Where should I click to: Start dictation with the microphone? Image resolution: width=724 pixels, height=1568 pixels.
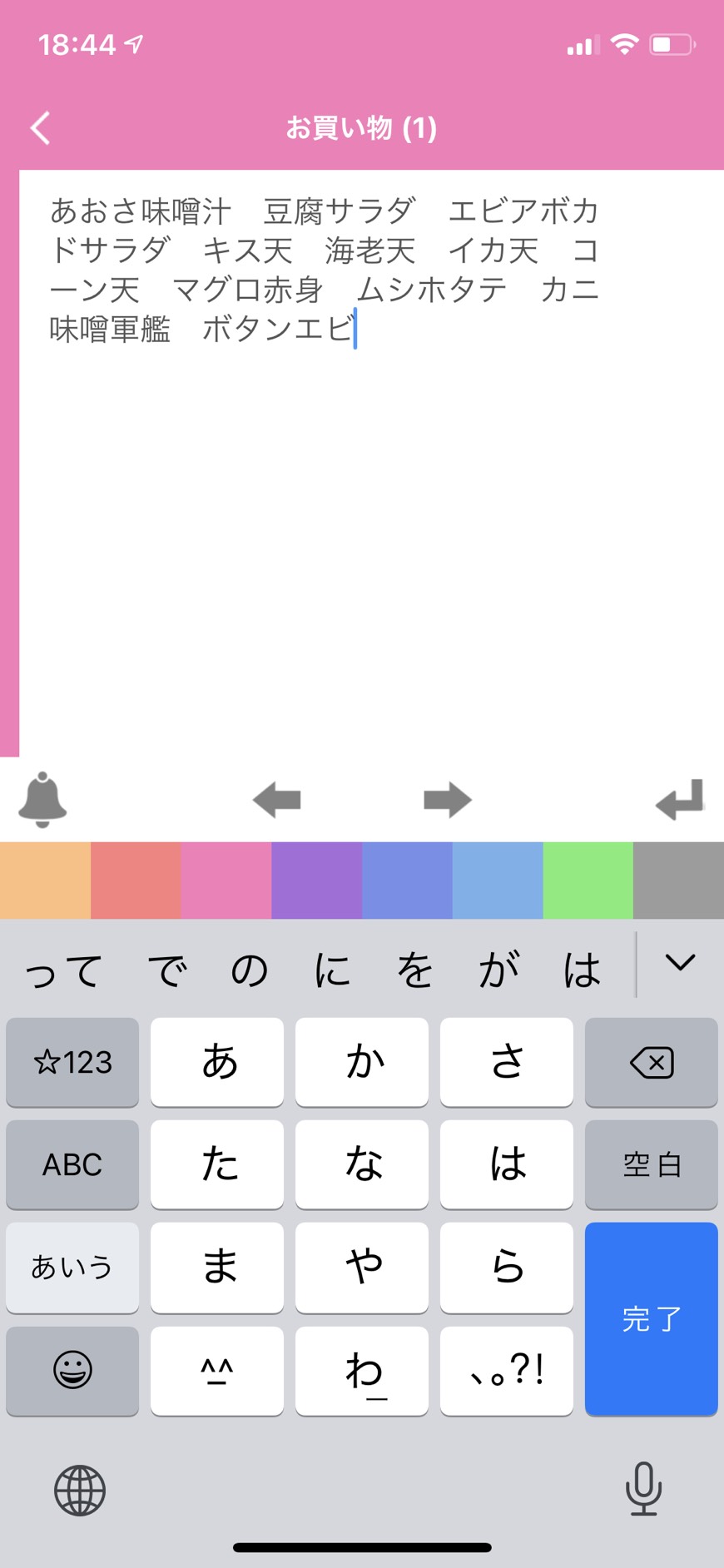pos(643,1489)
